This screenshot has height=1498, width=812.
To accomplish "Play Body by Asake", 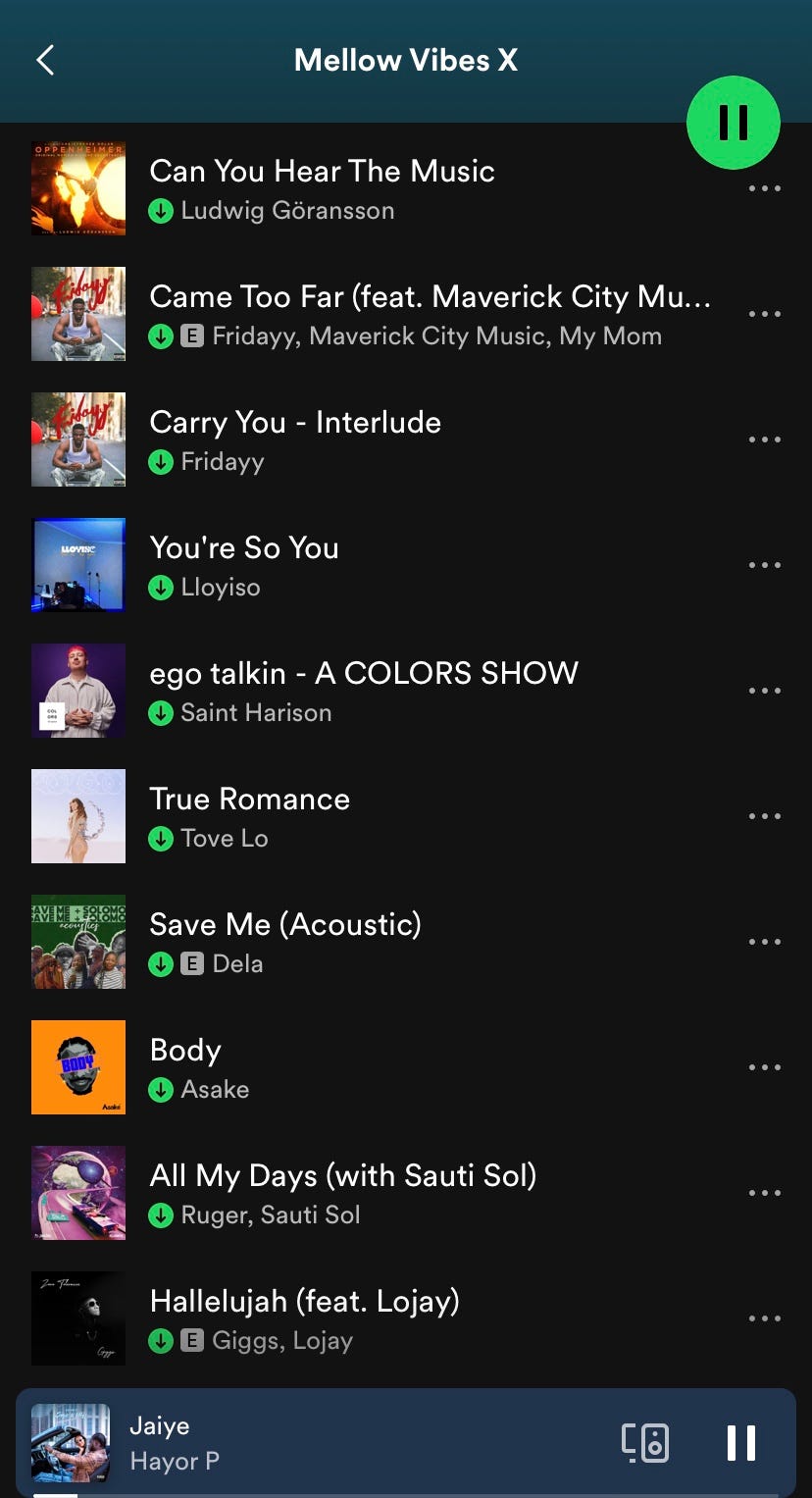I will (x=185, y=1051).
